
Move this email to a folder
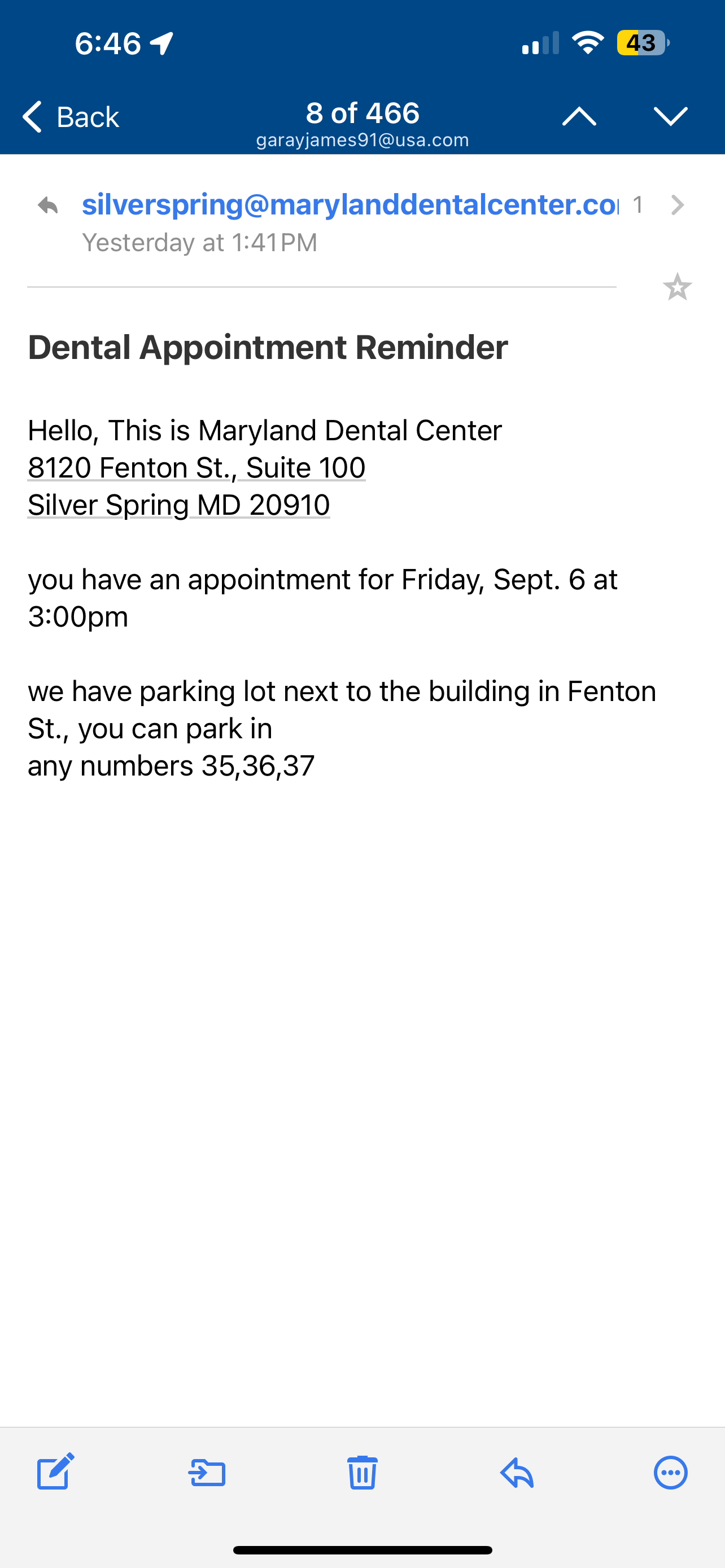(x=207, y=1474)
